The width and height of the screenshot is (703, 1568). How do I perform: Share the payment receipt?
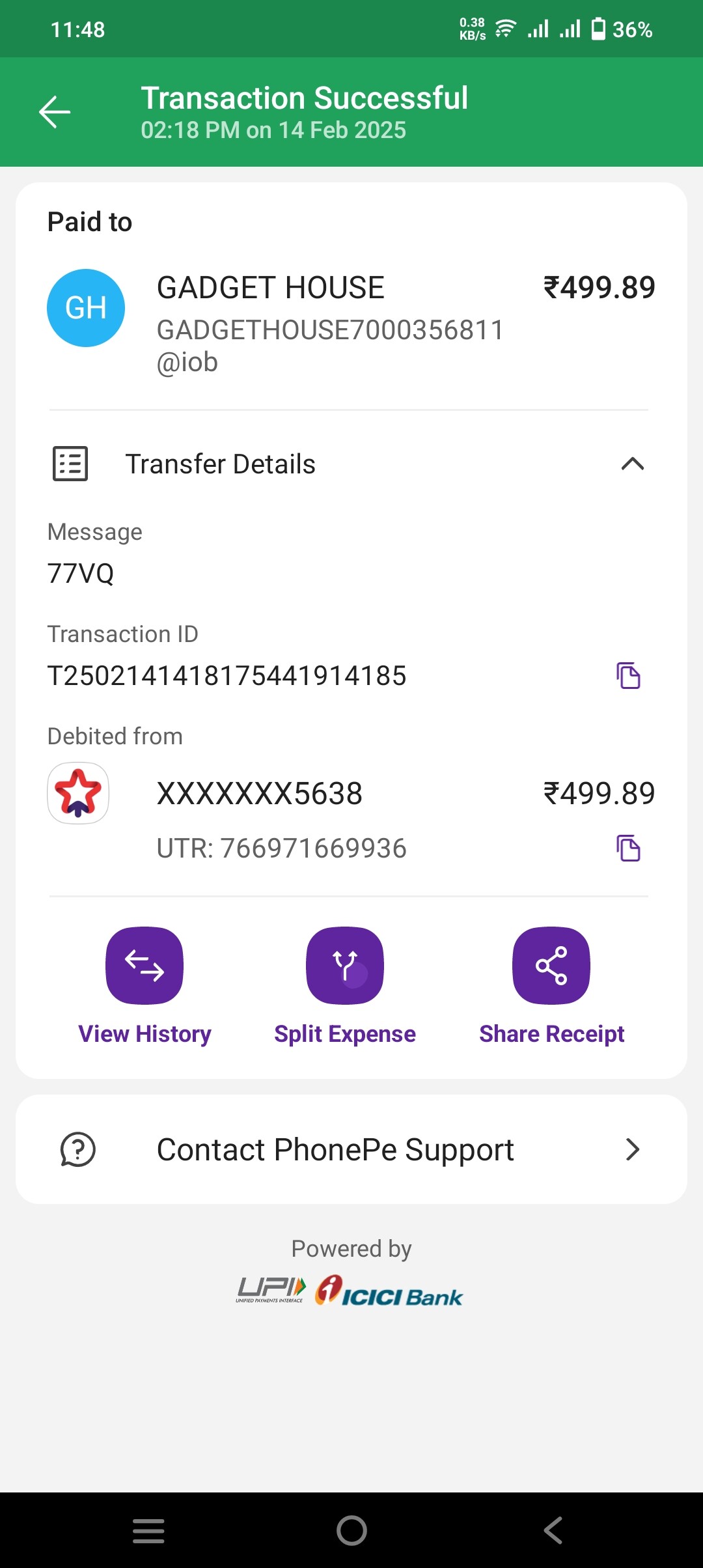551,966
